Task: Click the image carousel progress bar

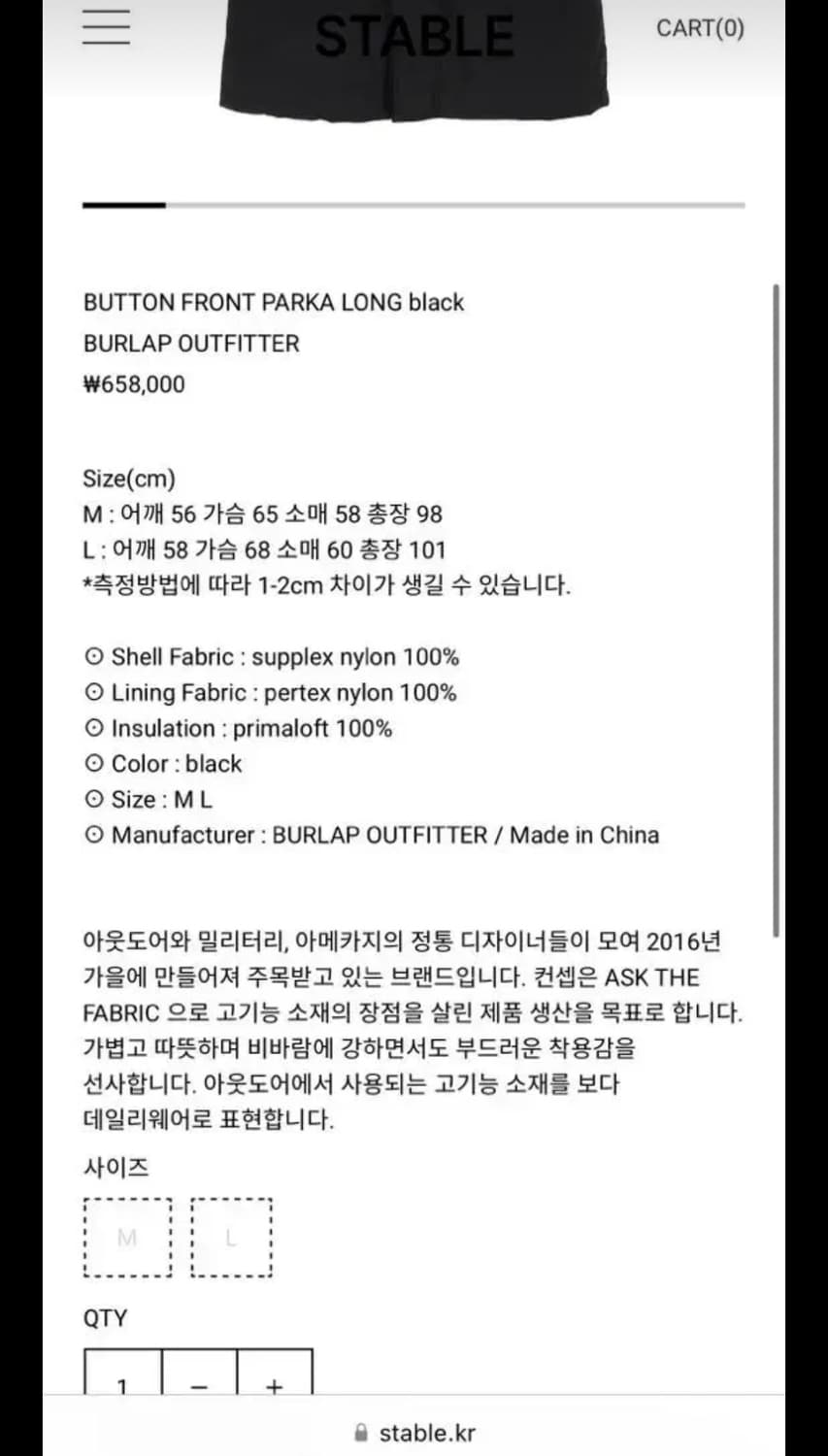Action: pos(414,206)
